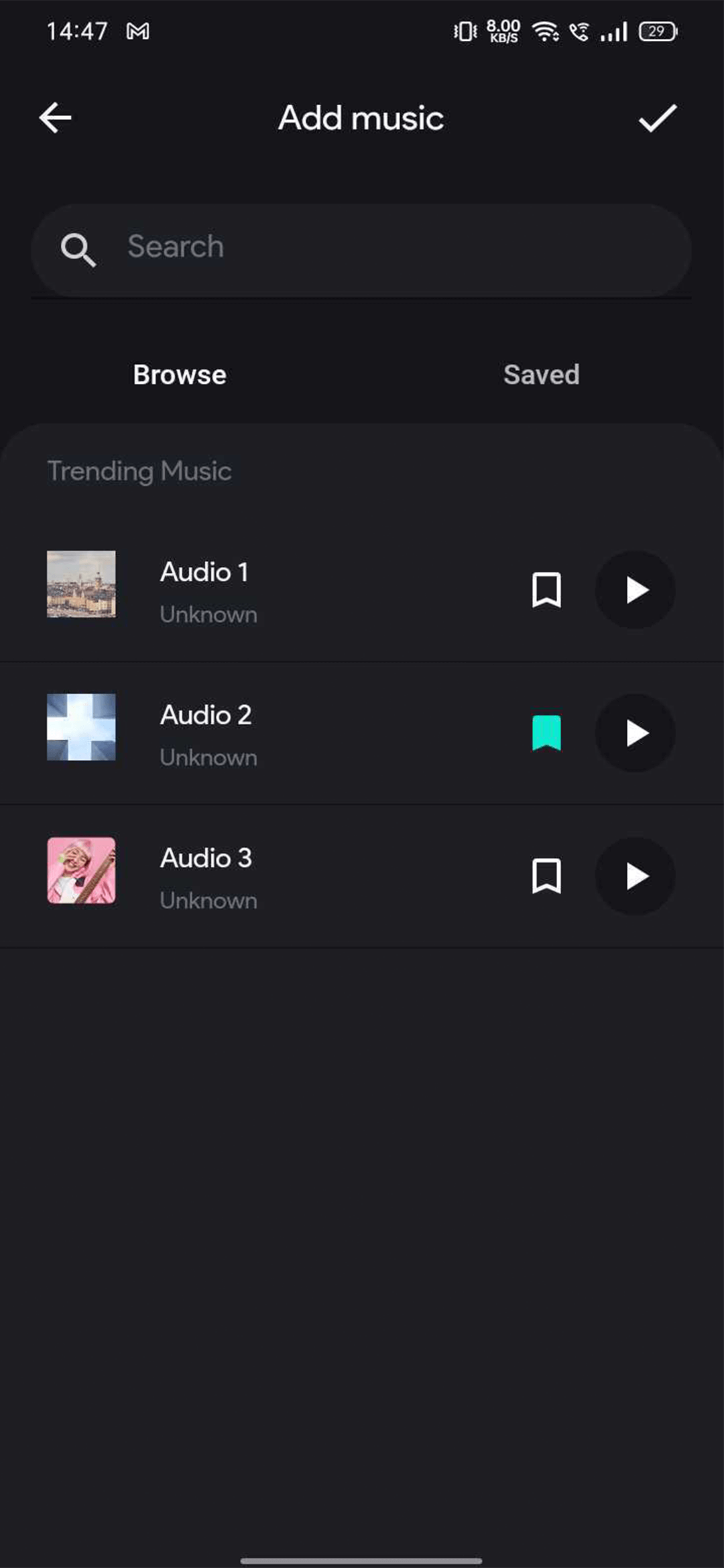This screenshot has height=1568, width=724.
Task: Save Audio 3 using its bookmark icon
Action: pos(546,876)
